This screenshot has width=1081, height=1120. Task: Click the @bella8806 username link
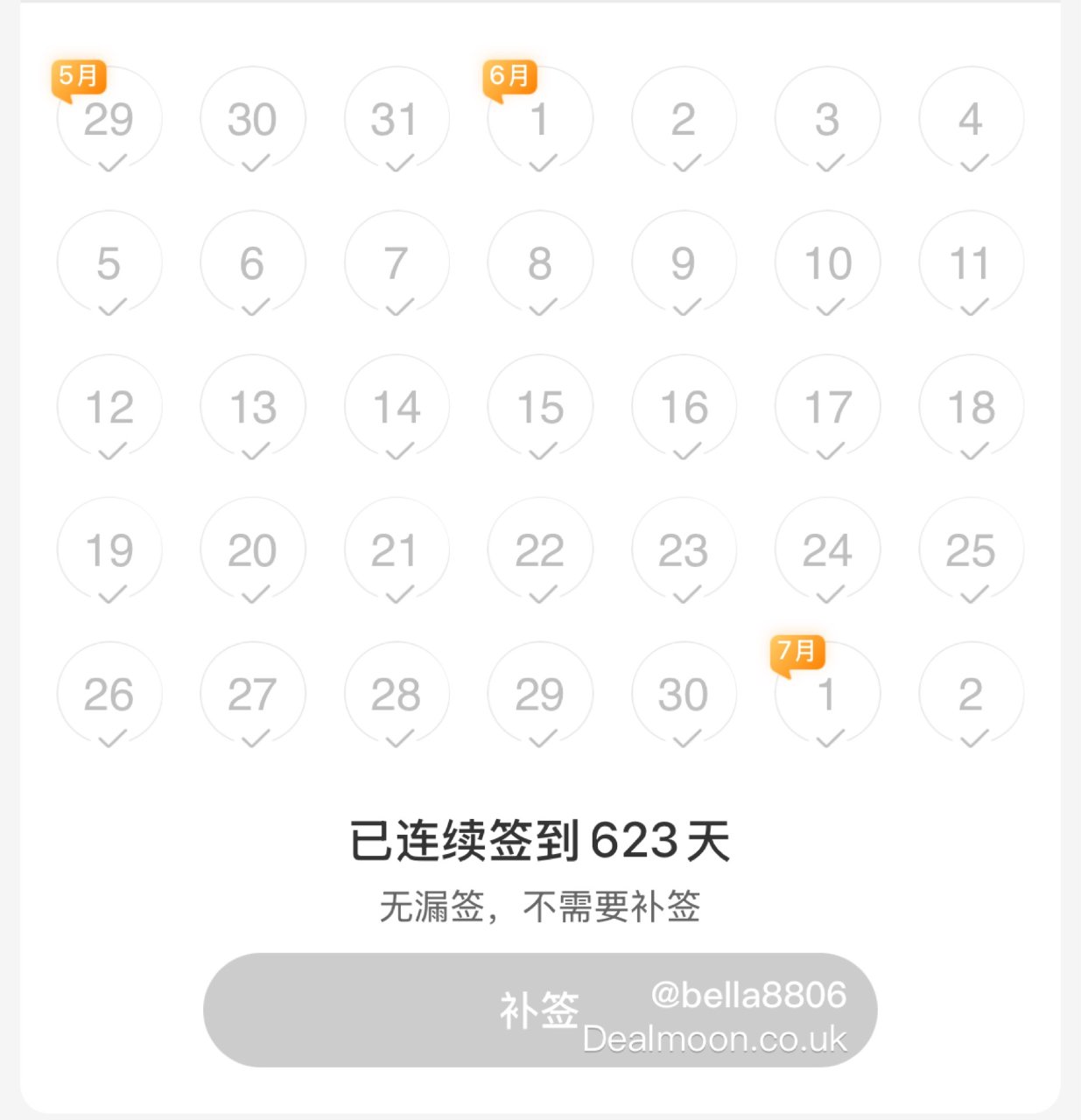click(748, 993)
